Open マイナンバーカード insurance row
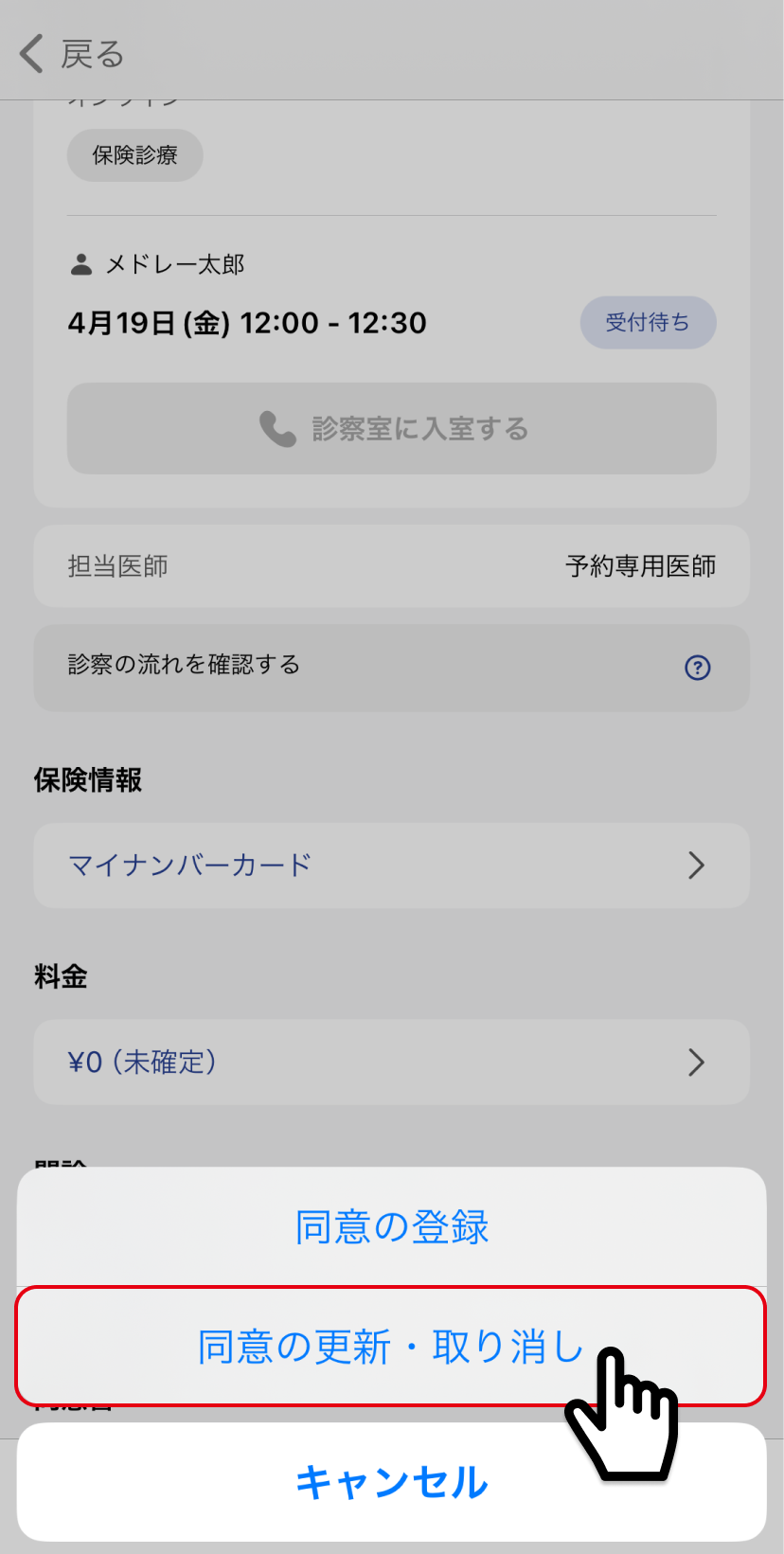This screenshot has height=1554, width=784. [391, 866]
